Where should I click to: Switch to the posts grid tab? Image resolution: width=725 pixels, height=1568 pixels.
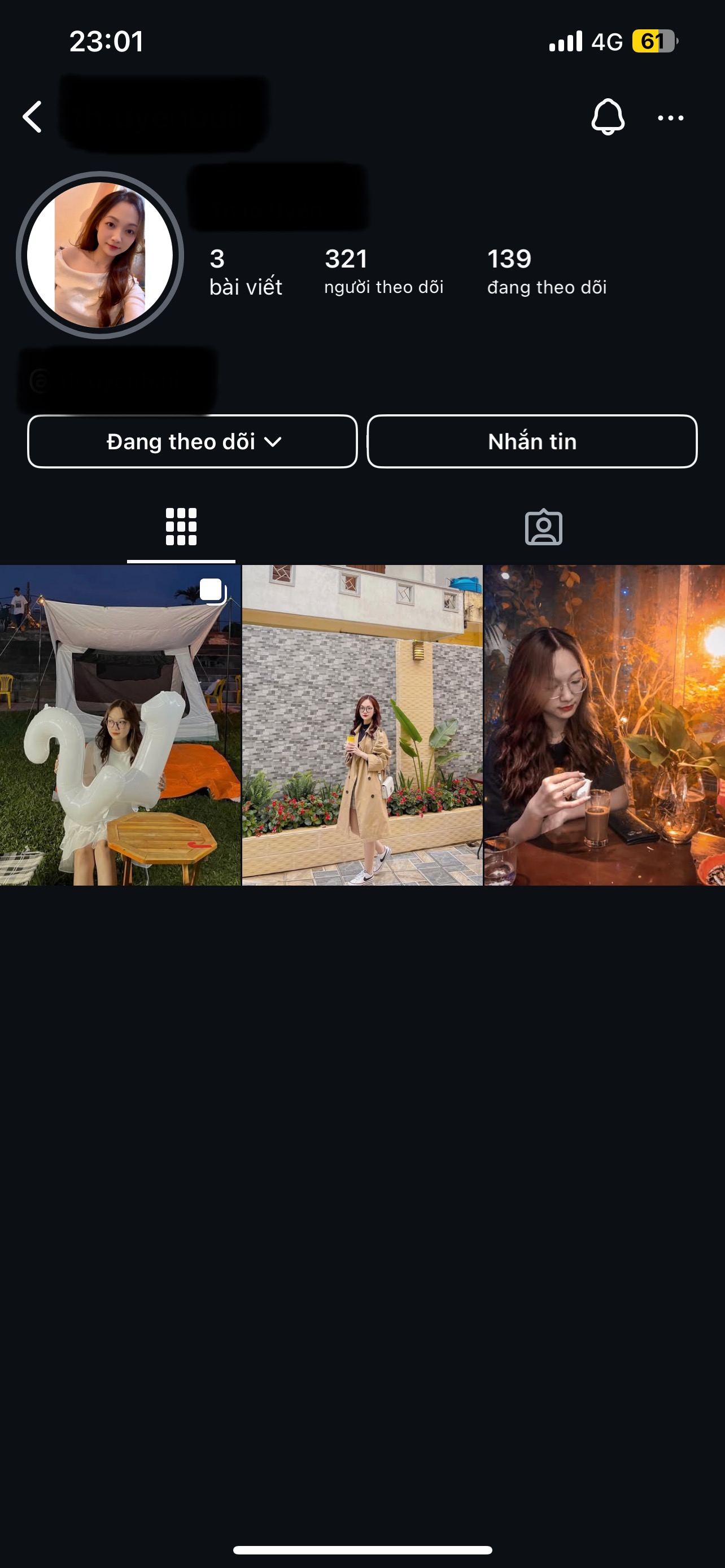click(181, 527)
